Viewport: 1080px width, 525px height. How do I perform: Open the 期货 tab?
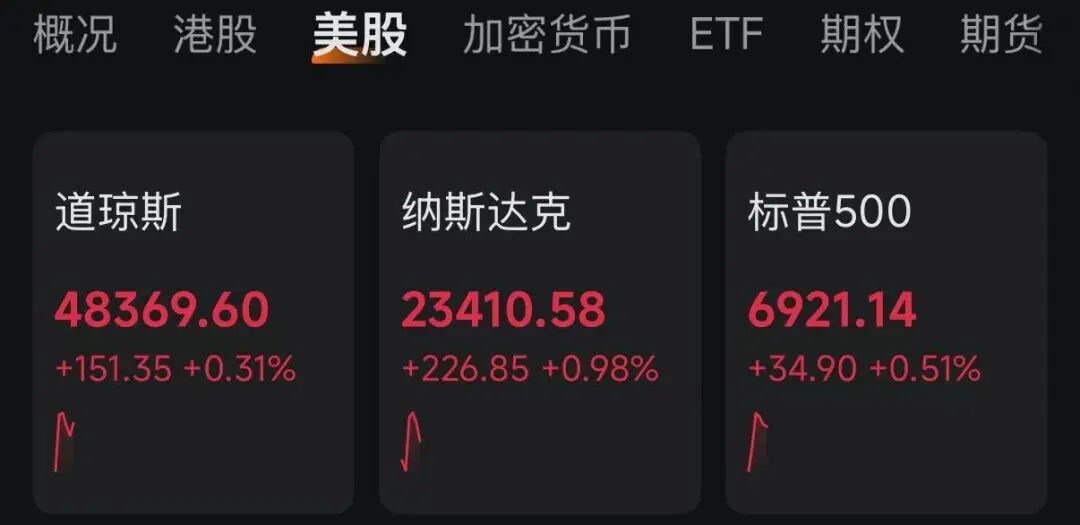[x=1001, y=35]
